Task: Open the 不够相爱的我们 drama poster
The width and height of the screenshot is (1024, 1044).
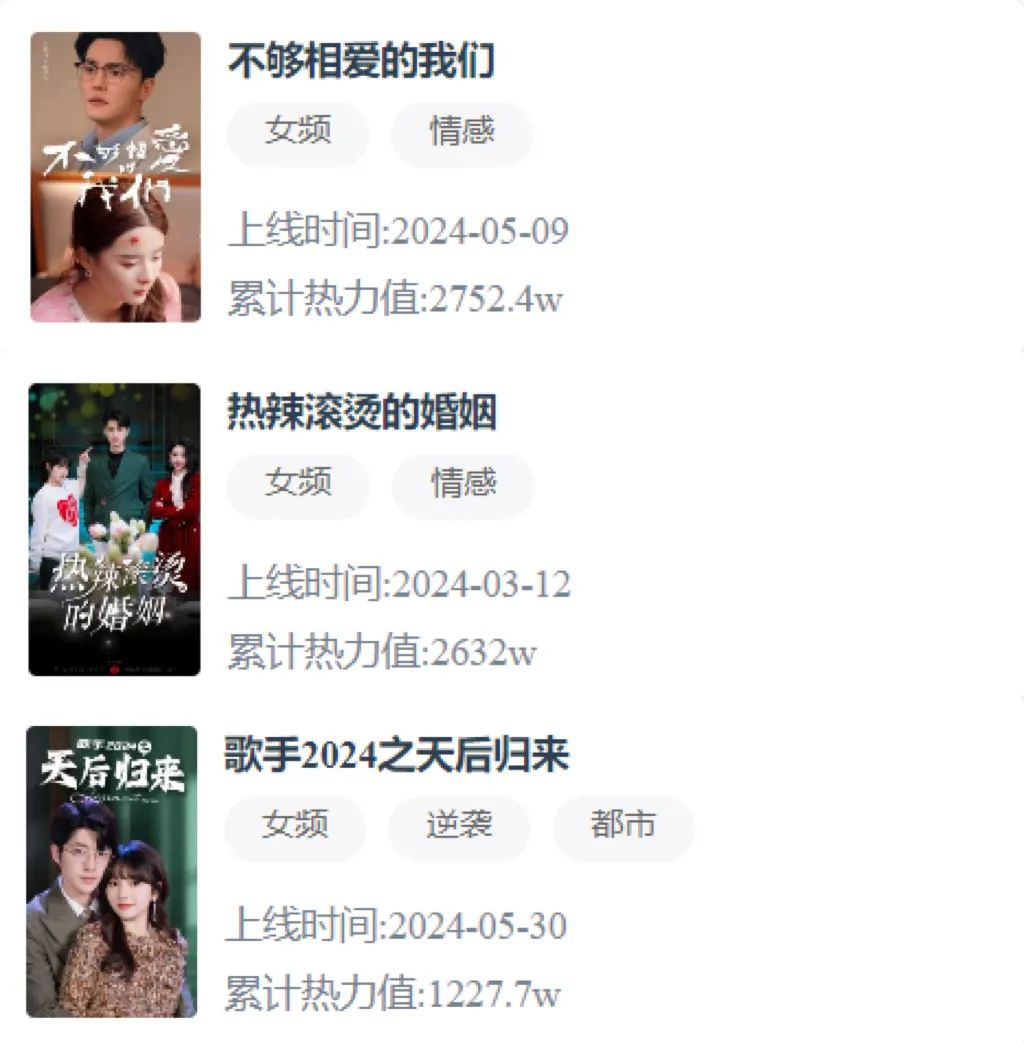Action: [x=115, y=177]
